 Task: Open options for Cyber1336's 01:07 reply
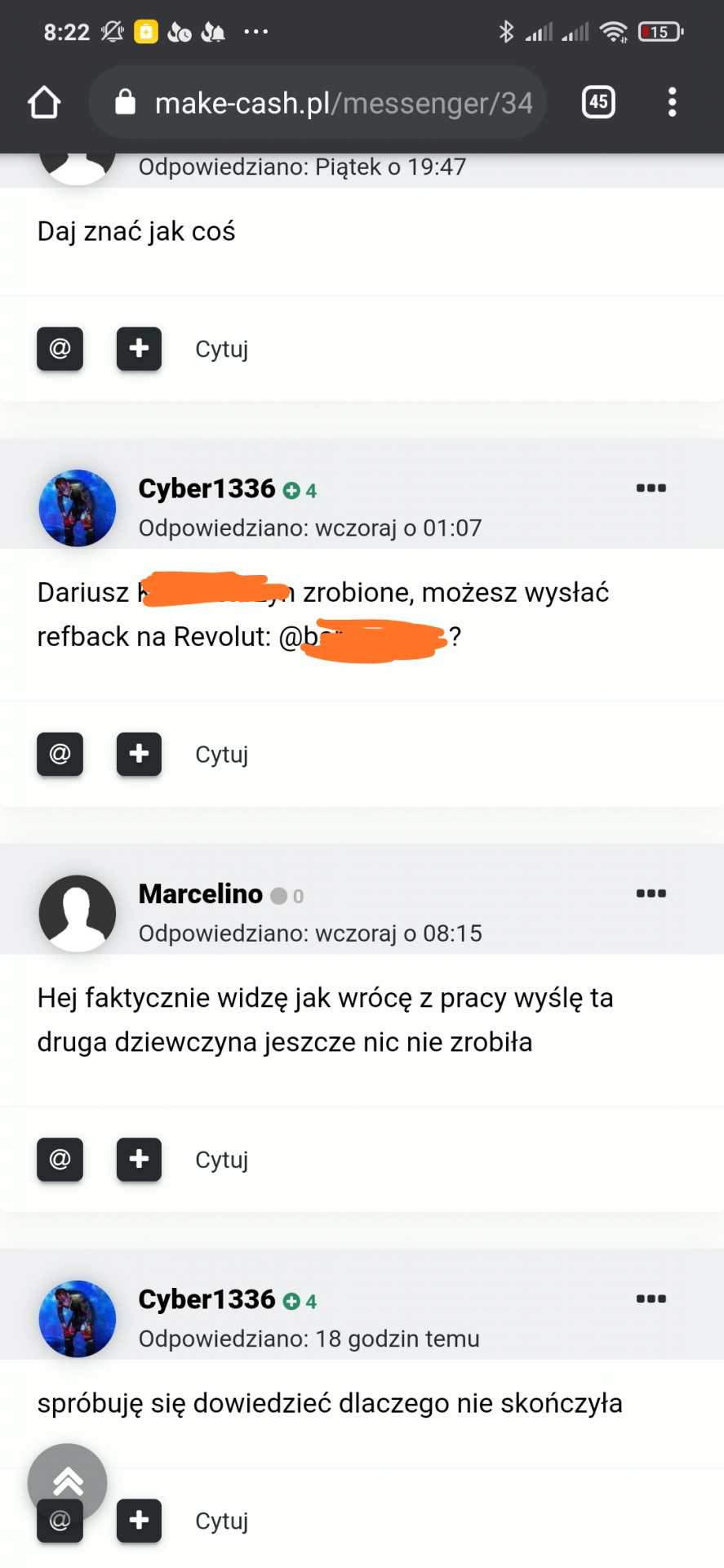coord(651,488)
